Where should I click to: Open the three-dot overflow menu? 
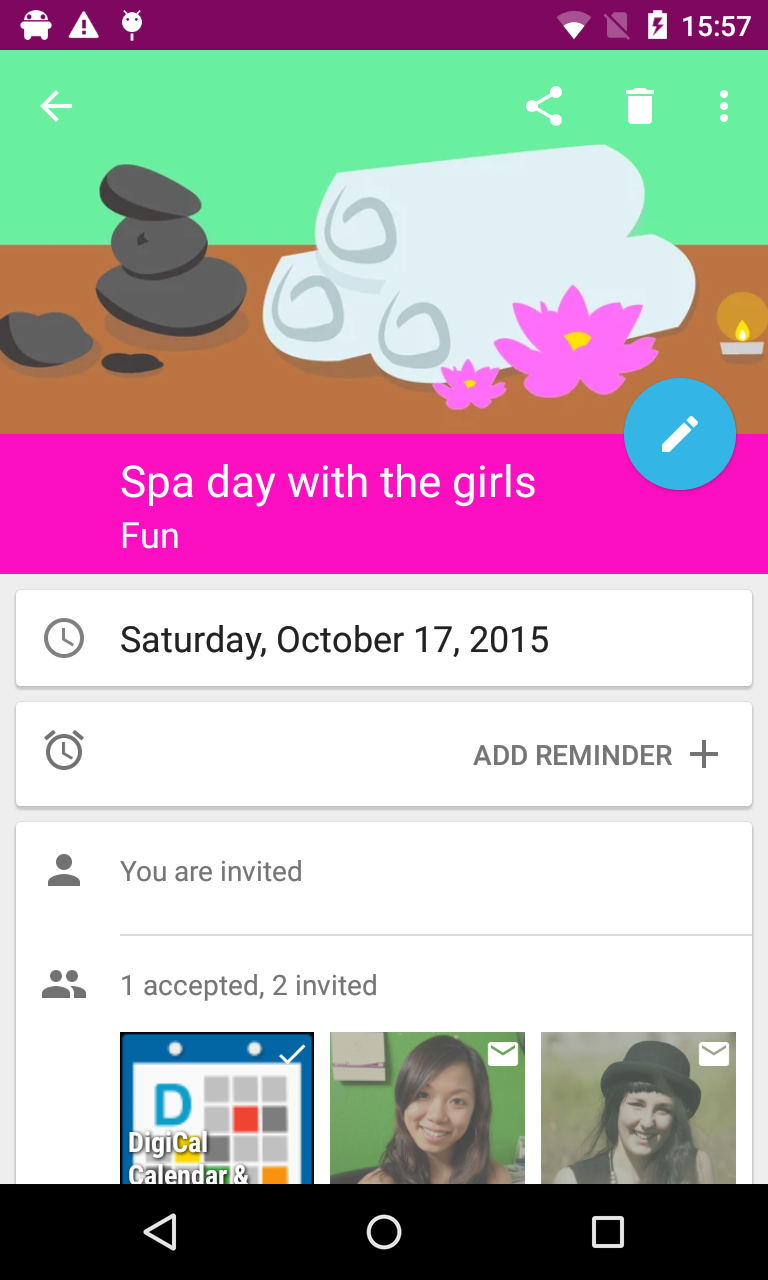pyautogui.click(x=723, y=106)
